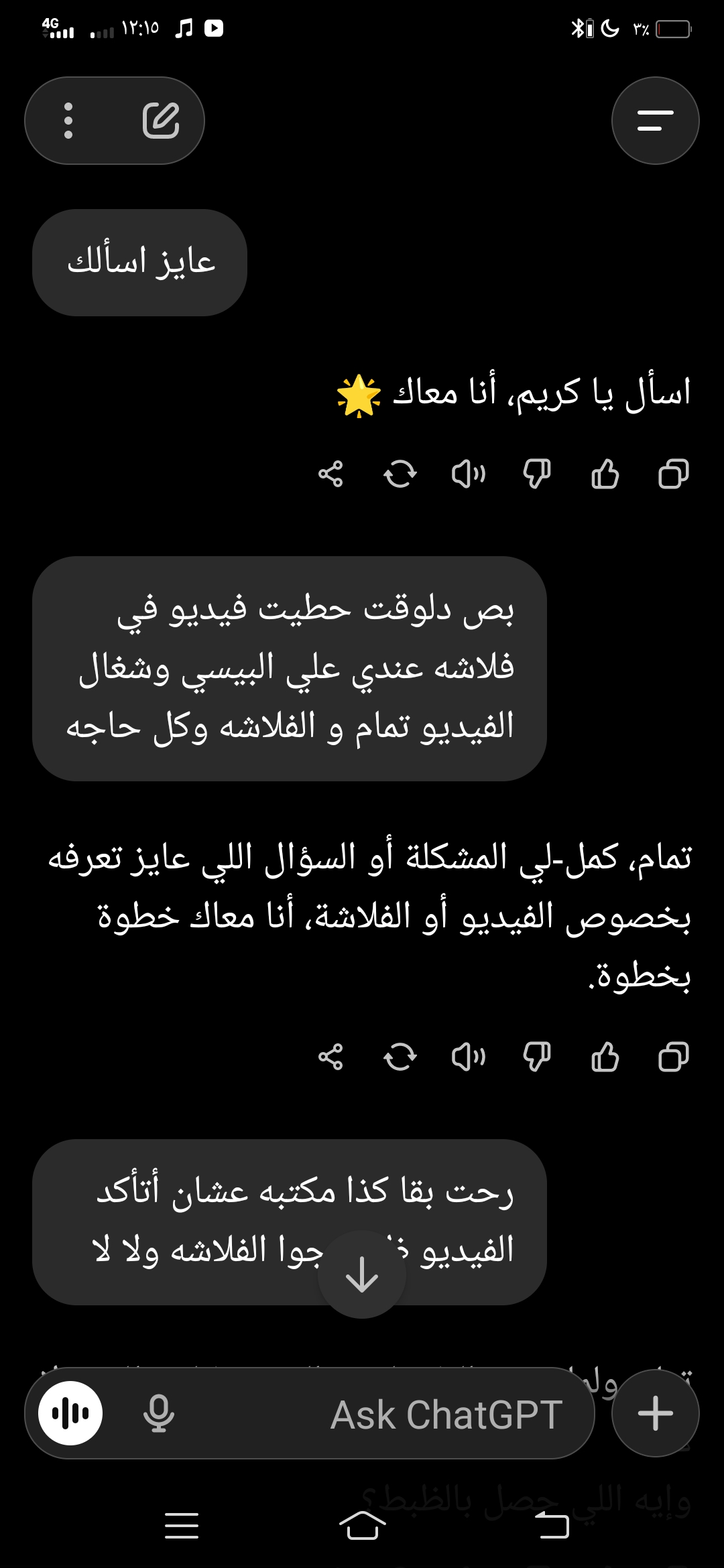Viewport: 724px width, 1568px height.
Task: Like the reply starting 'تمام، كمل-لي المشكلة'
Action: tap(605, 1057)
